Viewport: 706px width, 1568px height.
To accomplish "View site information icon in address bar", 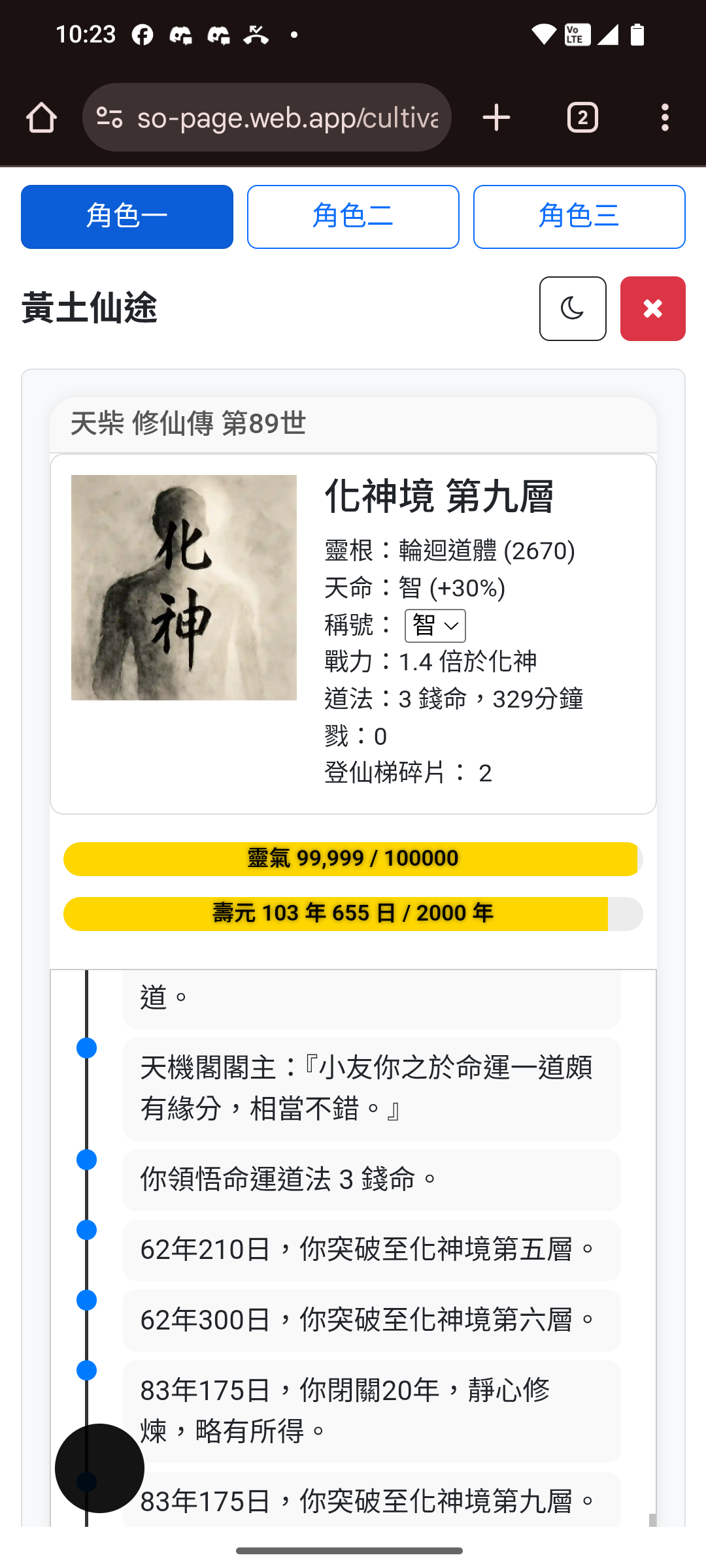I will 109,118.
